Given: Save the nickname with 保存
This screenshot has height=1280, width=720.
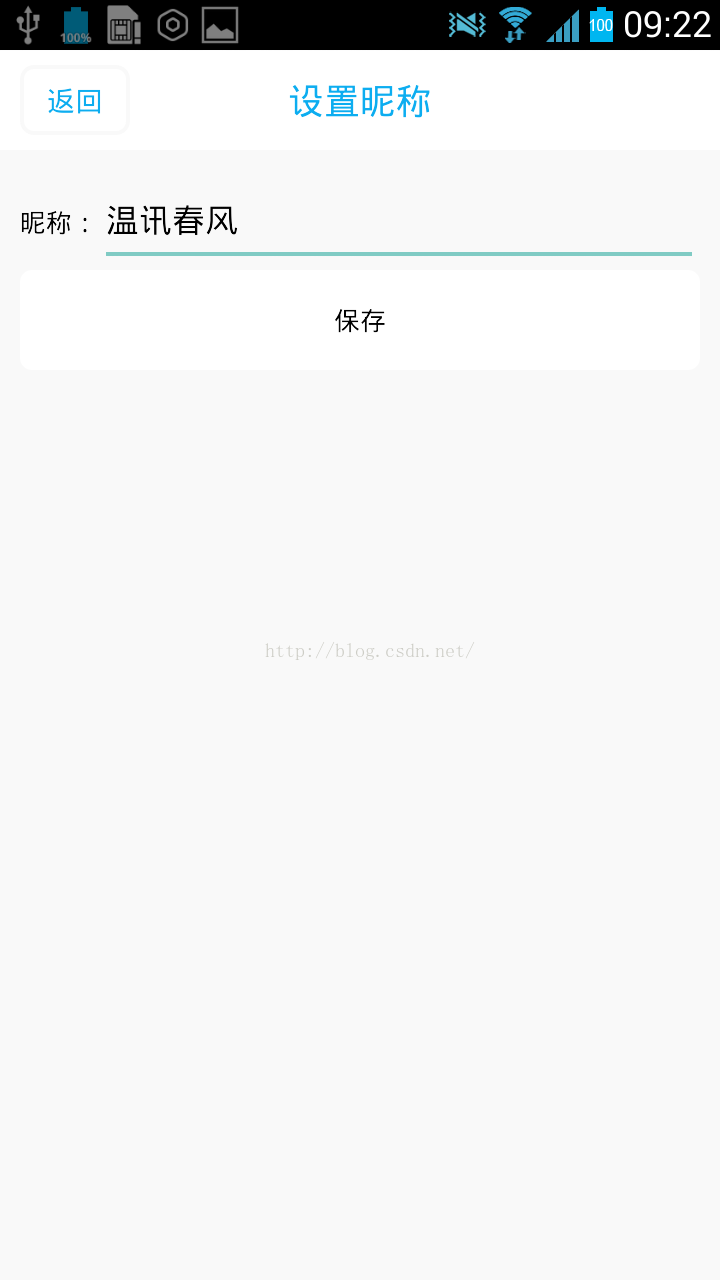Looking at the screenshot, I should click(360, 320).
